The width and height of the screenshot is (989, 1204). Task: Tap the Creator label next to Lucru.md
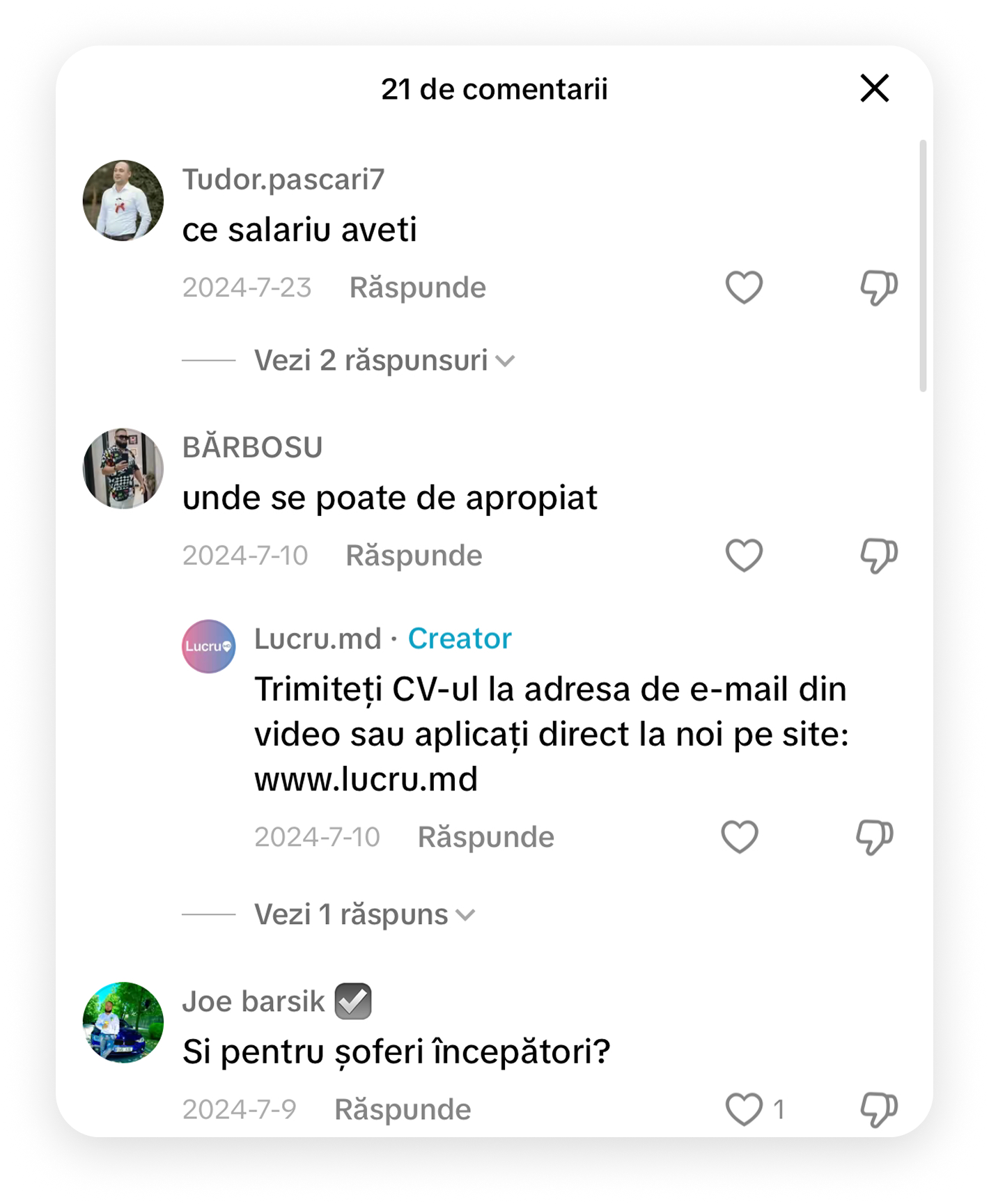tap(460, 637)
